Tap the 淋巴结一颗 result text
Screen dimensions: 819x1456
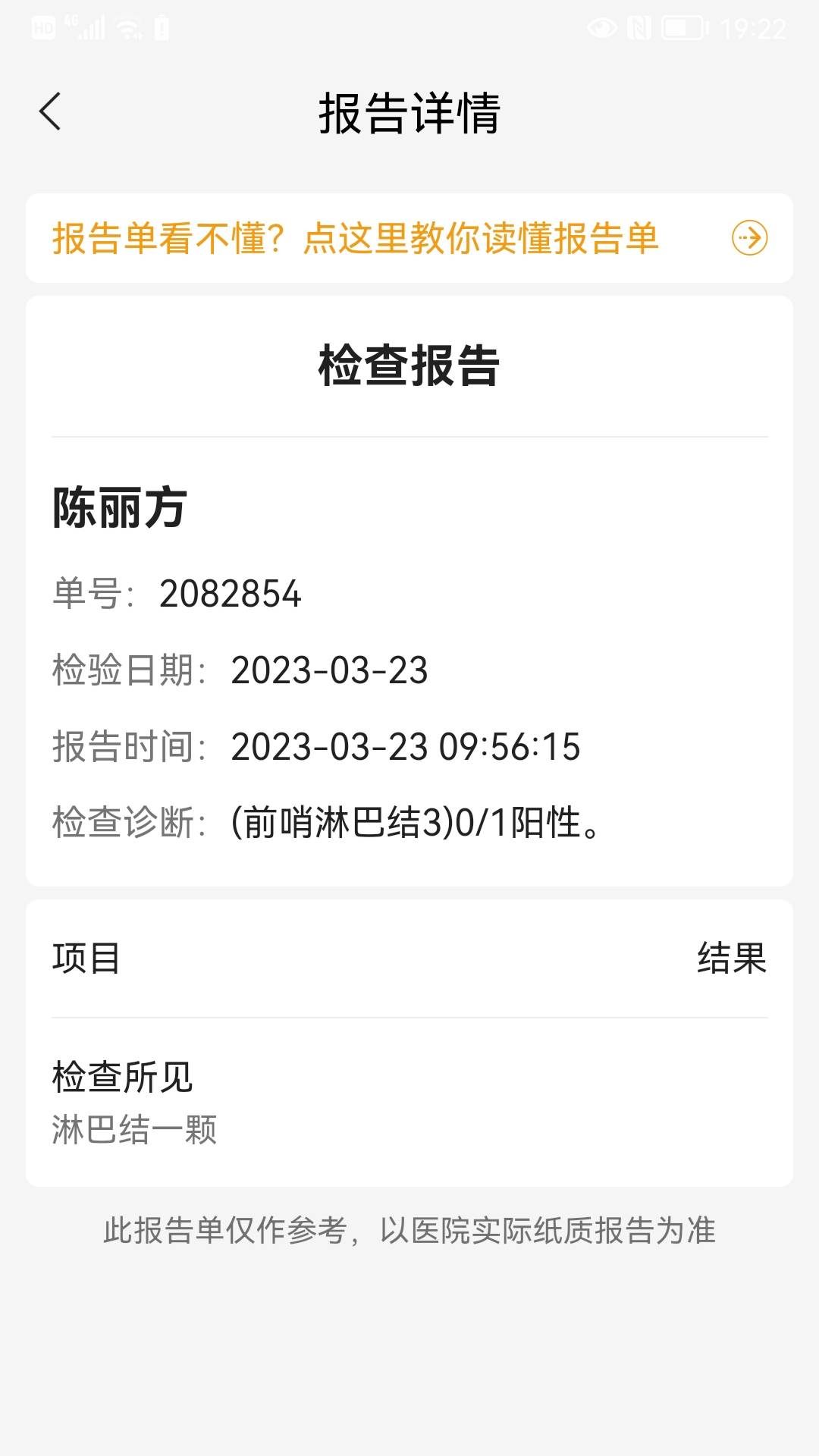click(x=133, y=1129)
